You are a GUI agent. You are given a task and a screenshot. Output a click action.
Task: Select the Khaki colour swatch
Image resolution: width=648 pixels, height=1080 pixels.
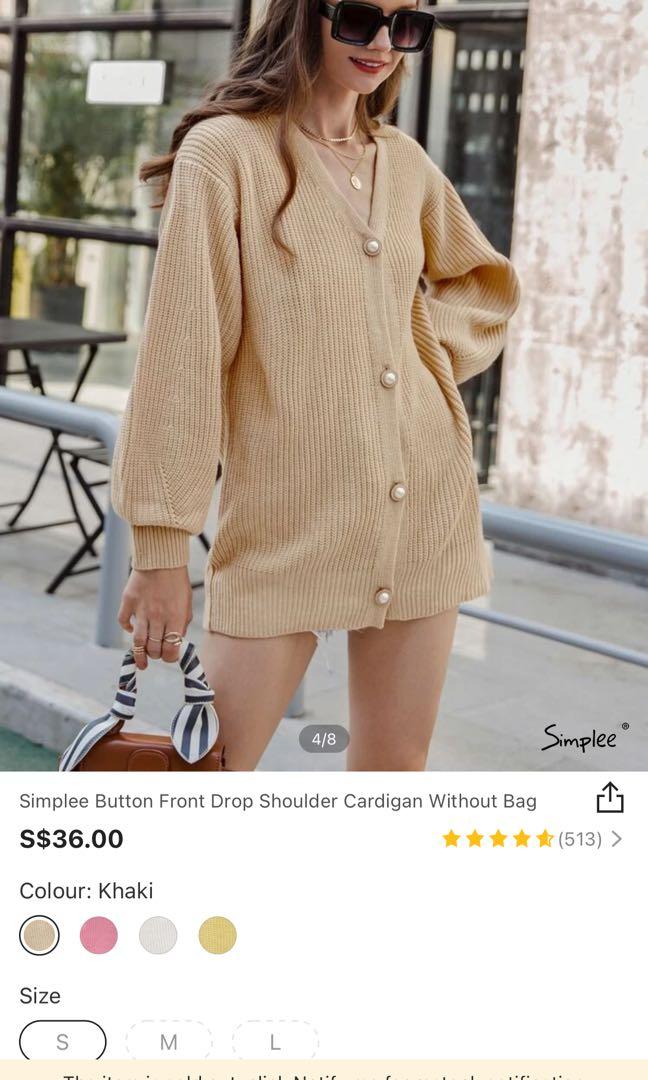pyautogui.click(x=40, y=935)
